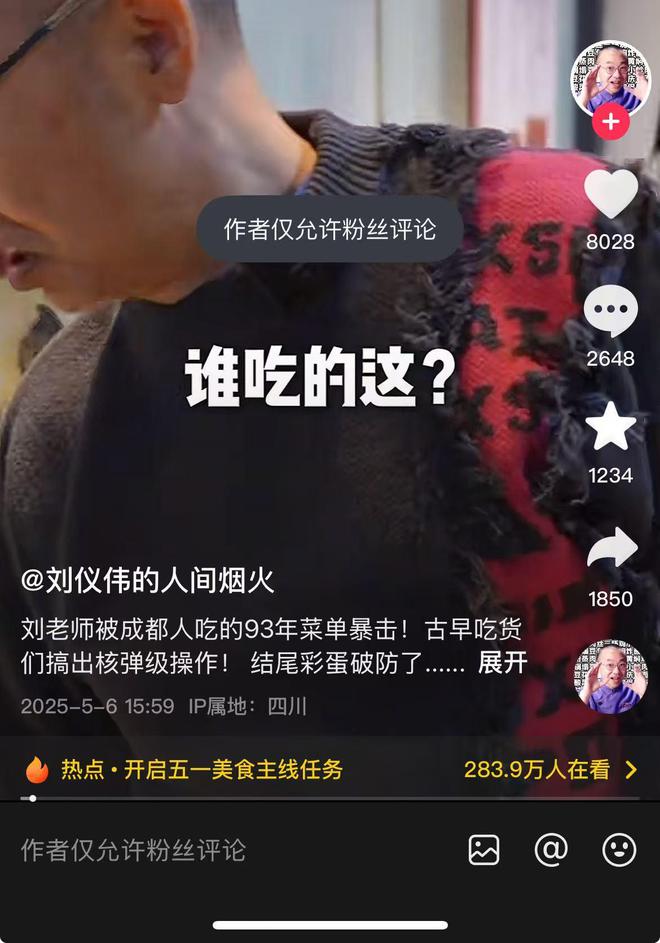Mention someone with the @ icon

click(551, 850)
